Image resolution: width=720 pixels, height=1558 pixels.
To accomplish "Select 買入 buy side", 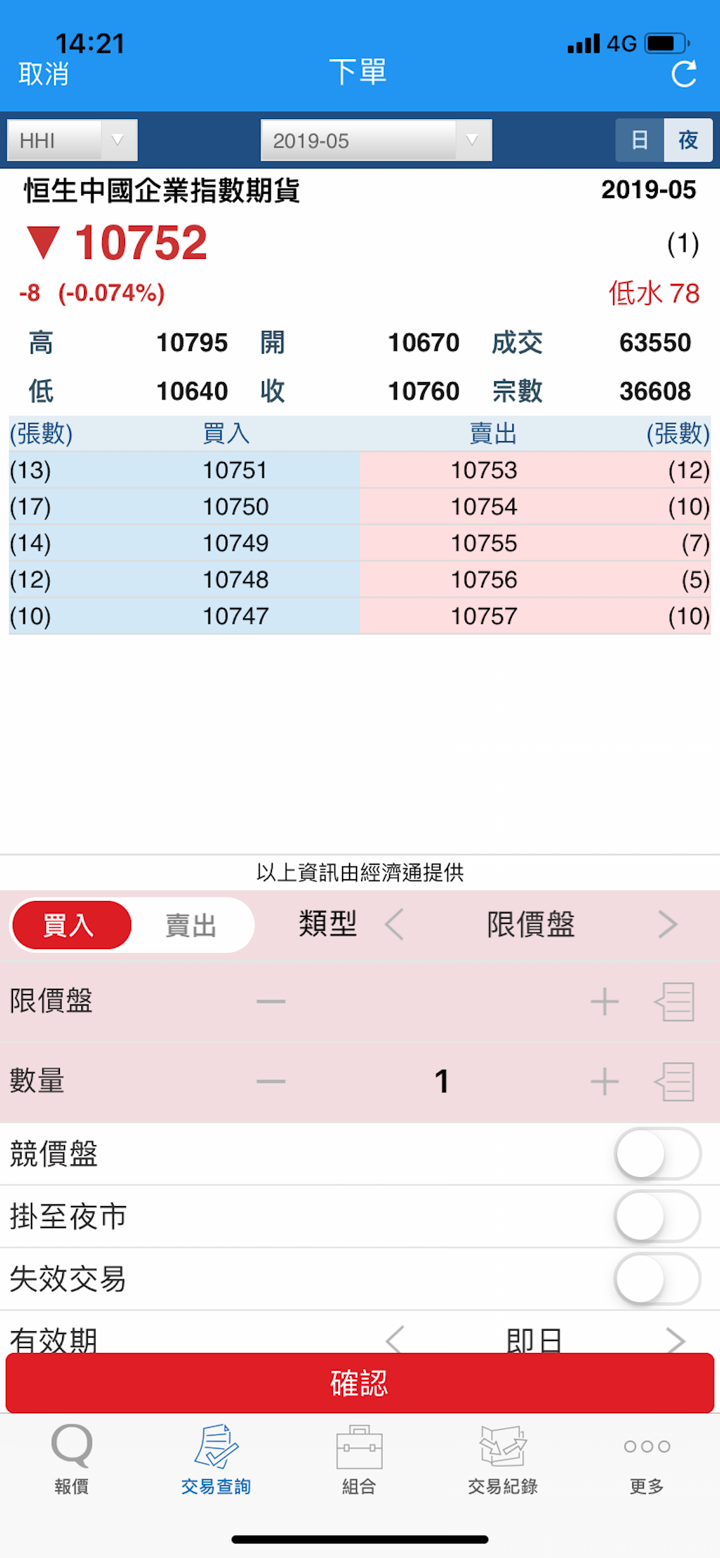I will point(70,925).
